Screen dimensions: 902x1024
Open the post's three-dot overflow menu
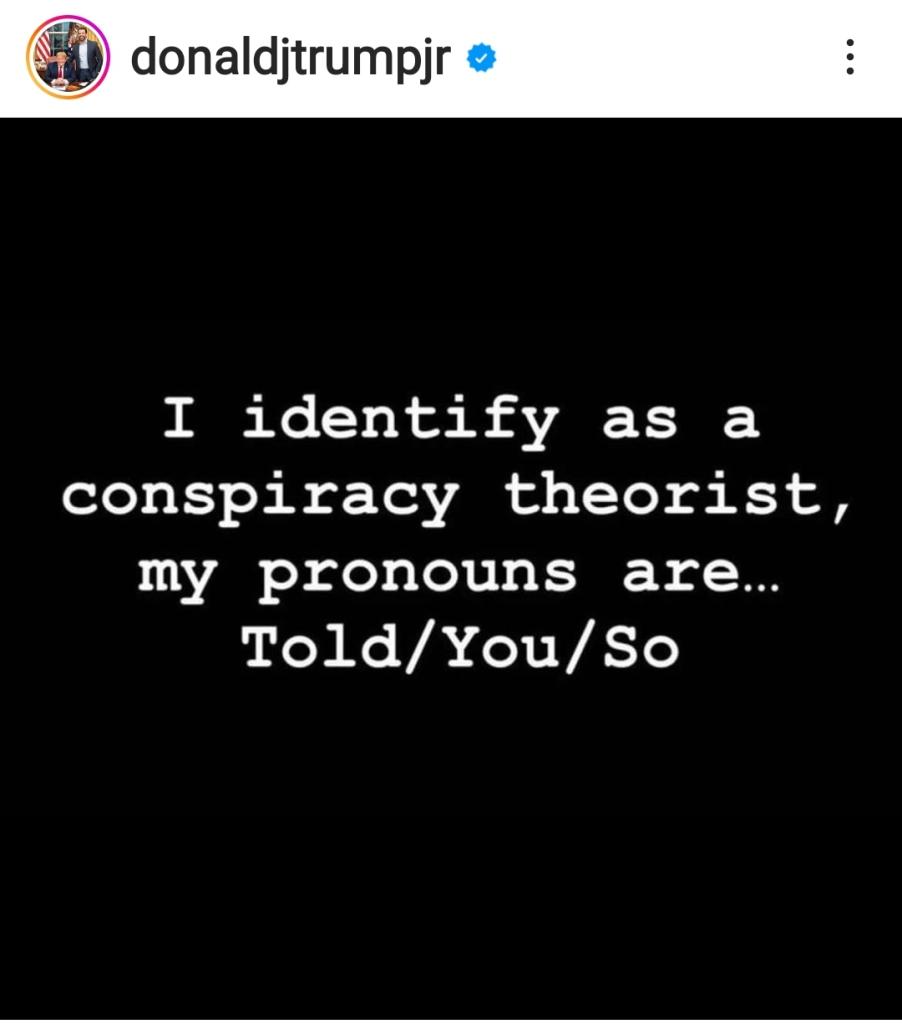click(x=849, y=58)
